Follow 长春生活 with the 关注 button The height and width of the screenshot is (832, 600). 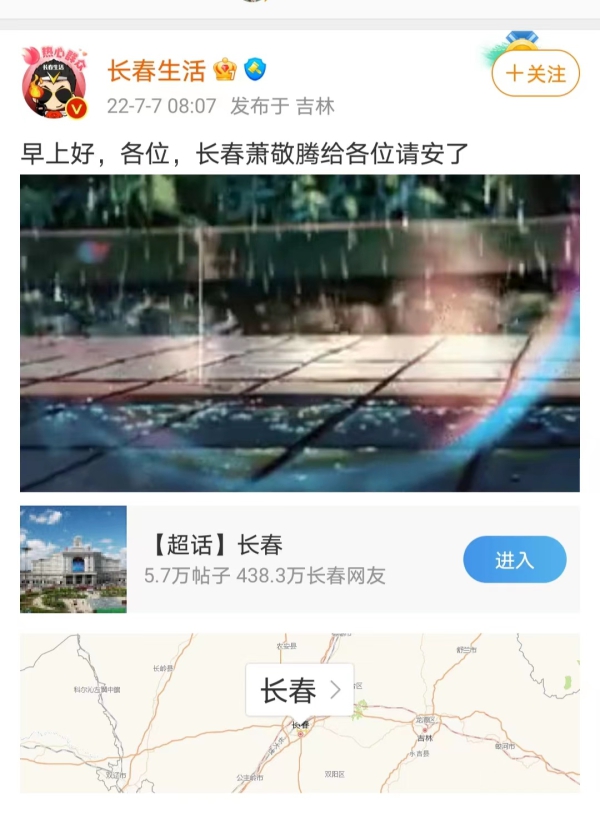click(535, 73)
